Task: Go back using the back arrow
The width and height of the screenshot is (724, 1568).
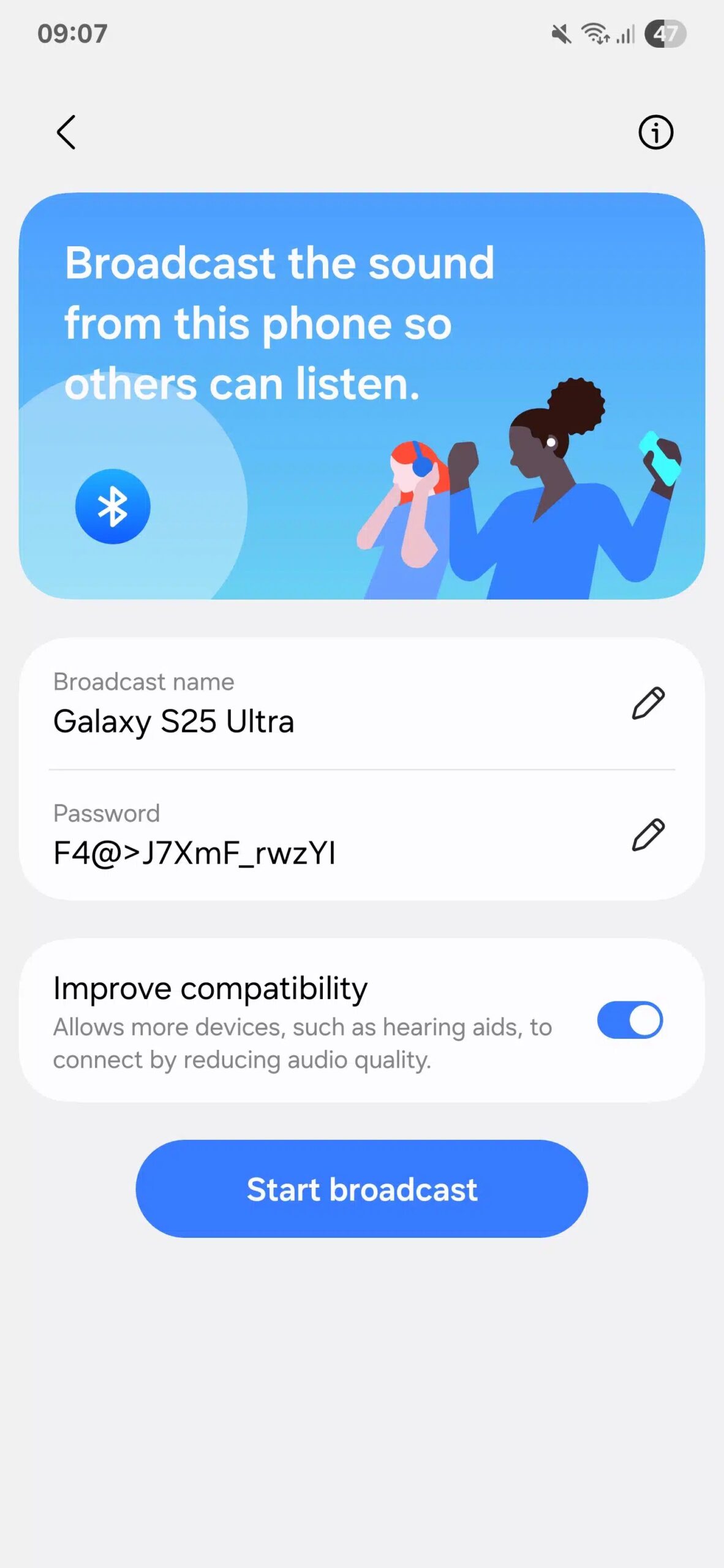Action: tap(66, 132)
